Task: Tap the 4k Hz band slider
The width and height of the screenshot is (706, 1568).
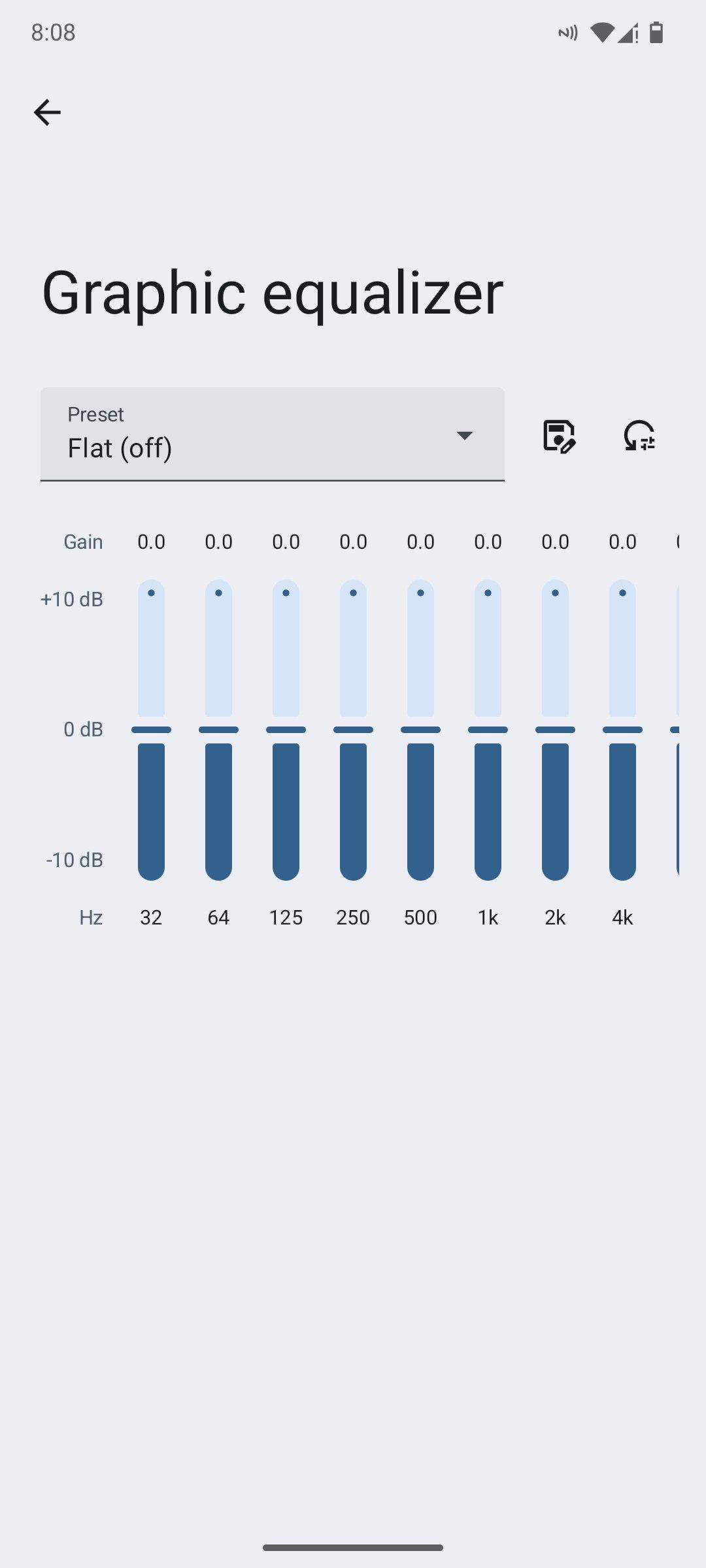Action: tap(622, 730)
